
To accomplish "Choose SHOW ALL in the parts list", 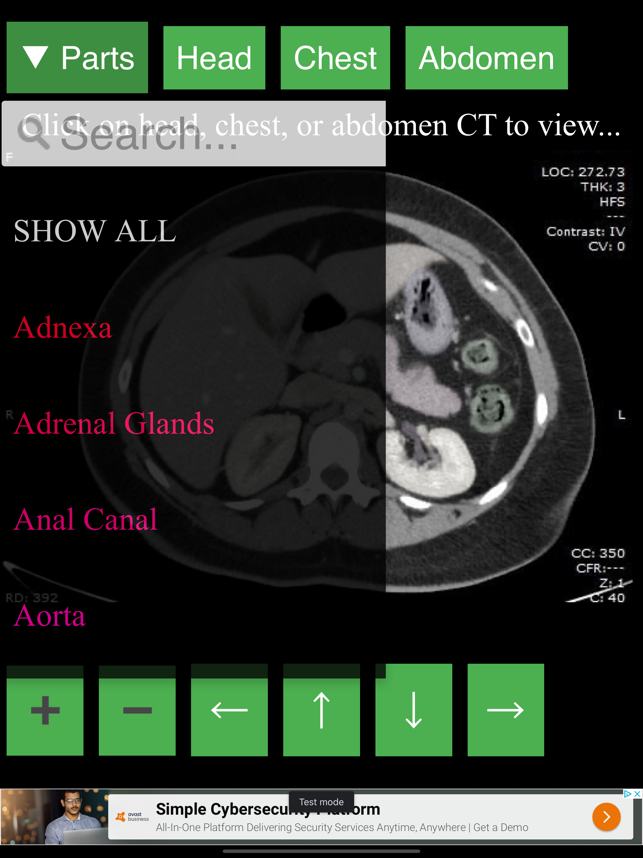I will click(x=95, y=232).
